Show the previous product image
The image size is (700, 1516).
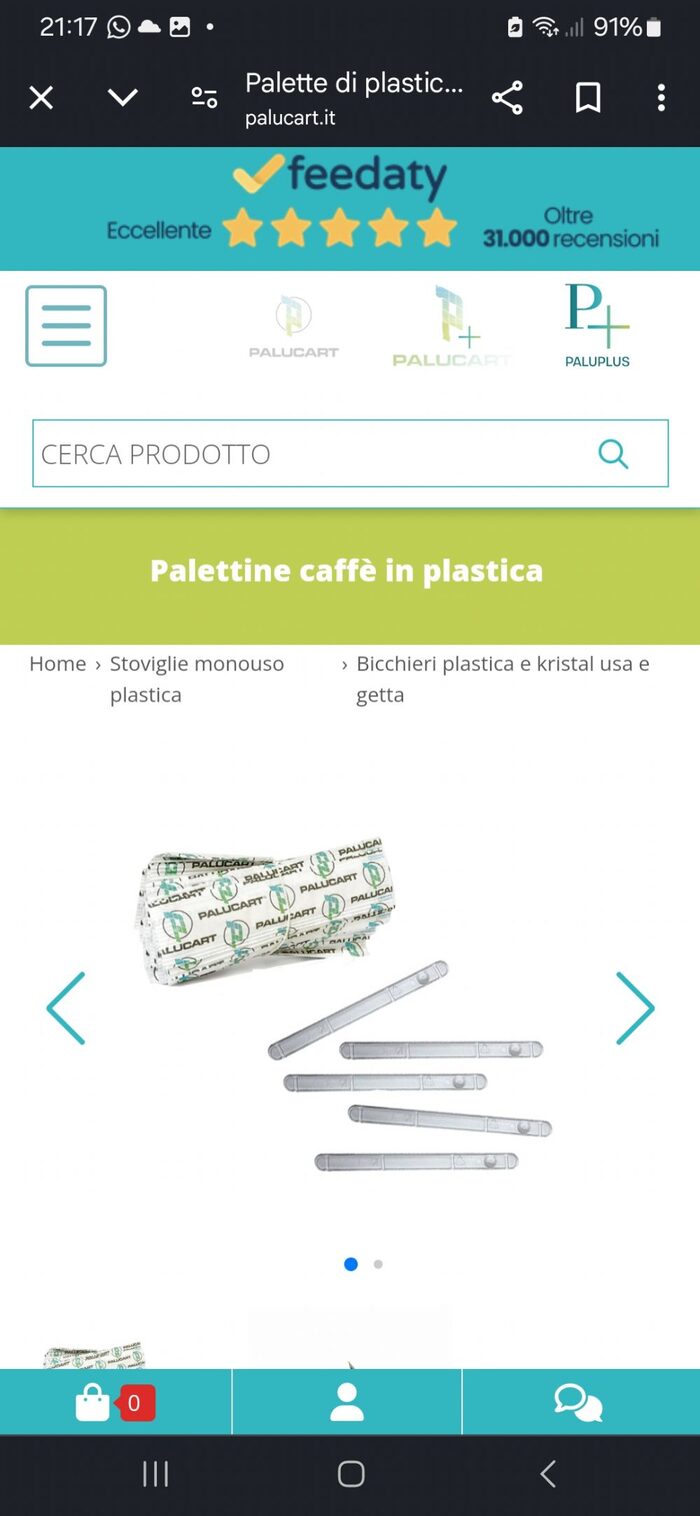click(66, 1008)
